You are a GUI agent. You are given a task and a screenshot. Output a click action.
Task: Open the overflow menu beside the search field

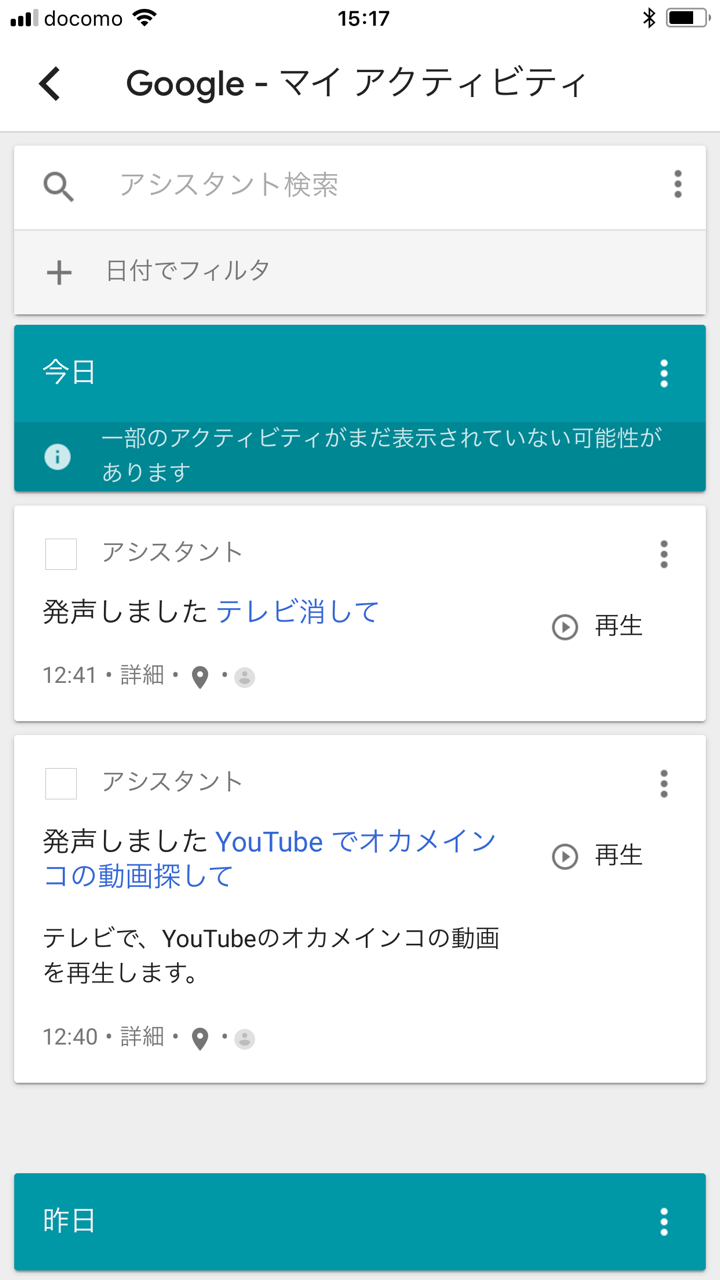pos(677,185)
